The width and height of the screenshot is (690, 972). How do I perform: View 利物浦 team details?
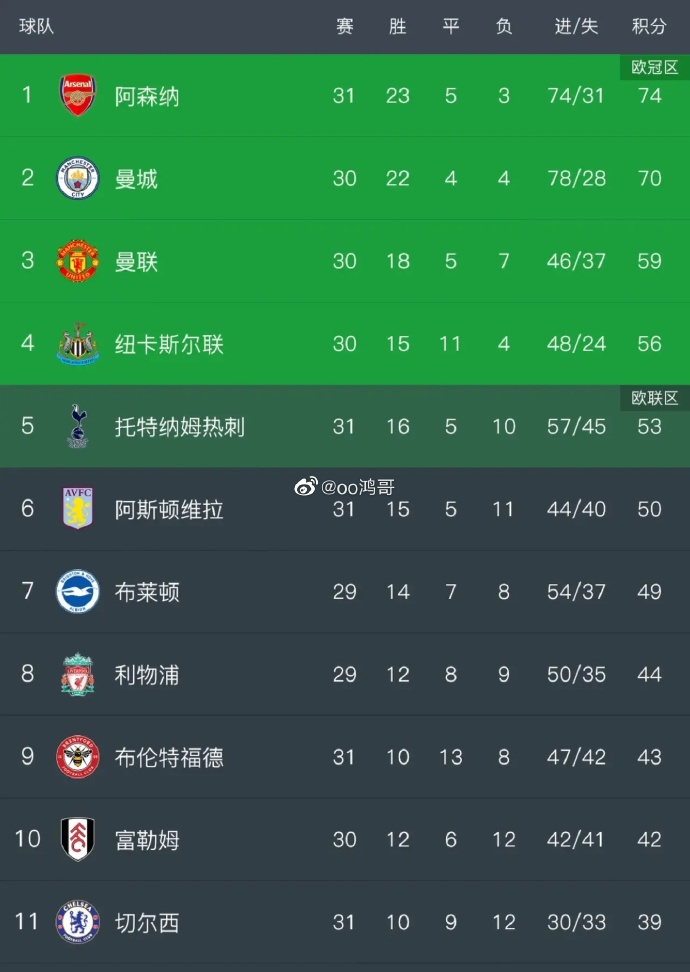[146, 675]
